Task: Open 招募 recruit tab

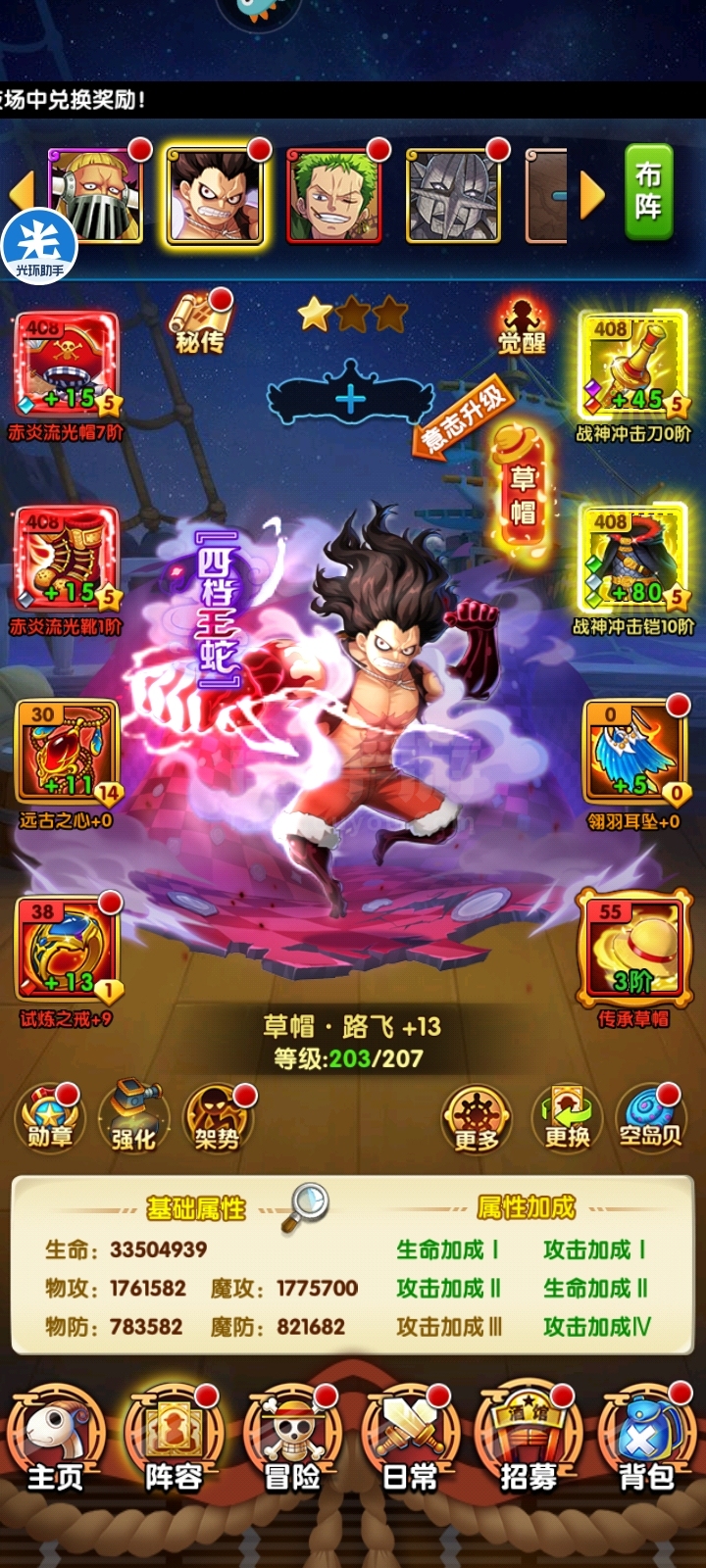Action: [529, 1441]
